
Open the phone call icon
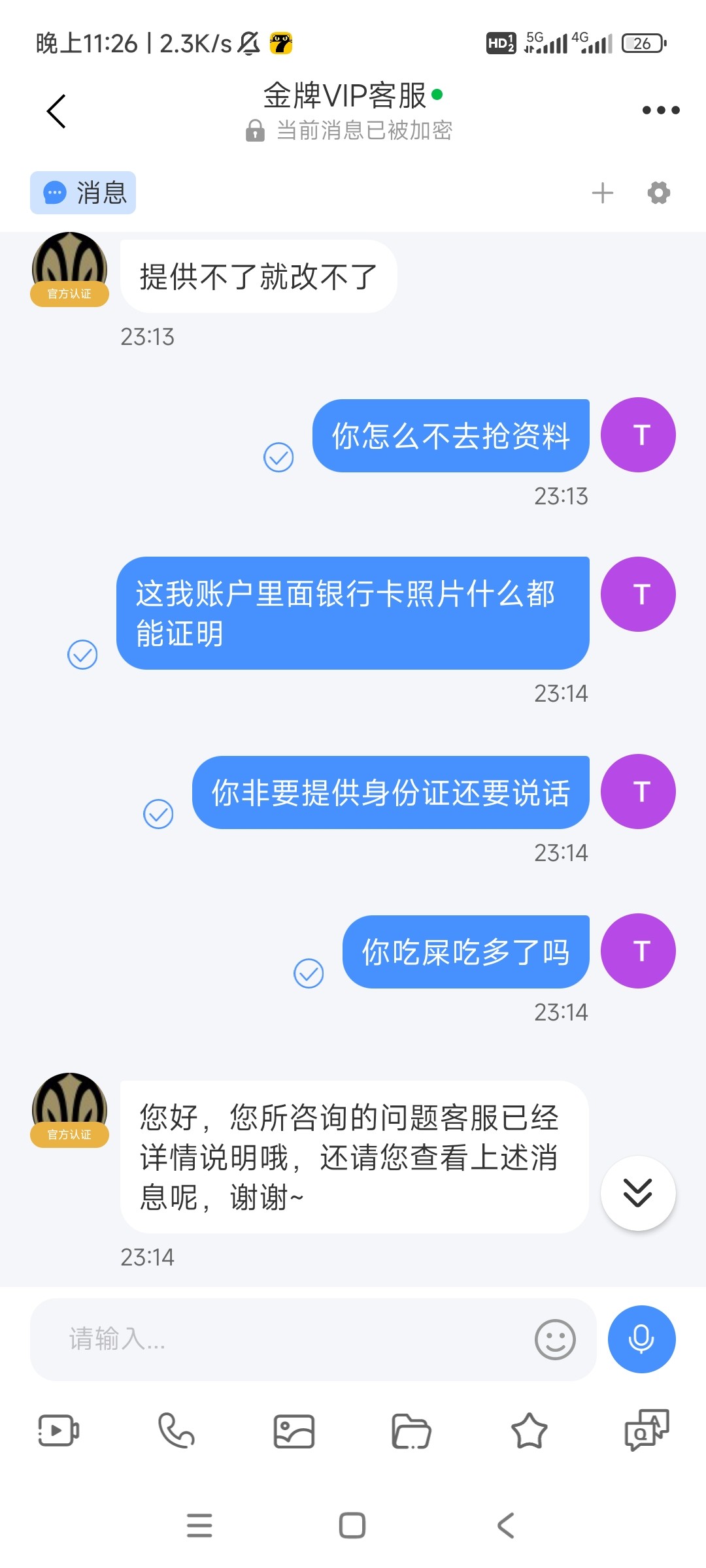click(x=175, y=1432)
